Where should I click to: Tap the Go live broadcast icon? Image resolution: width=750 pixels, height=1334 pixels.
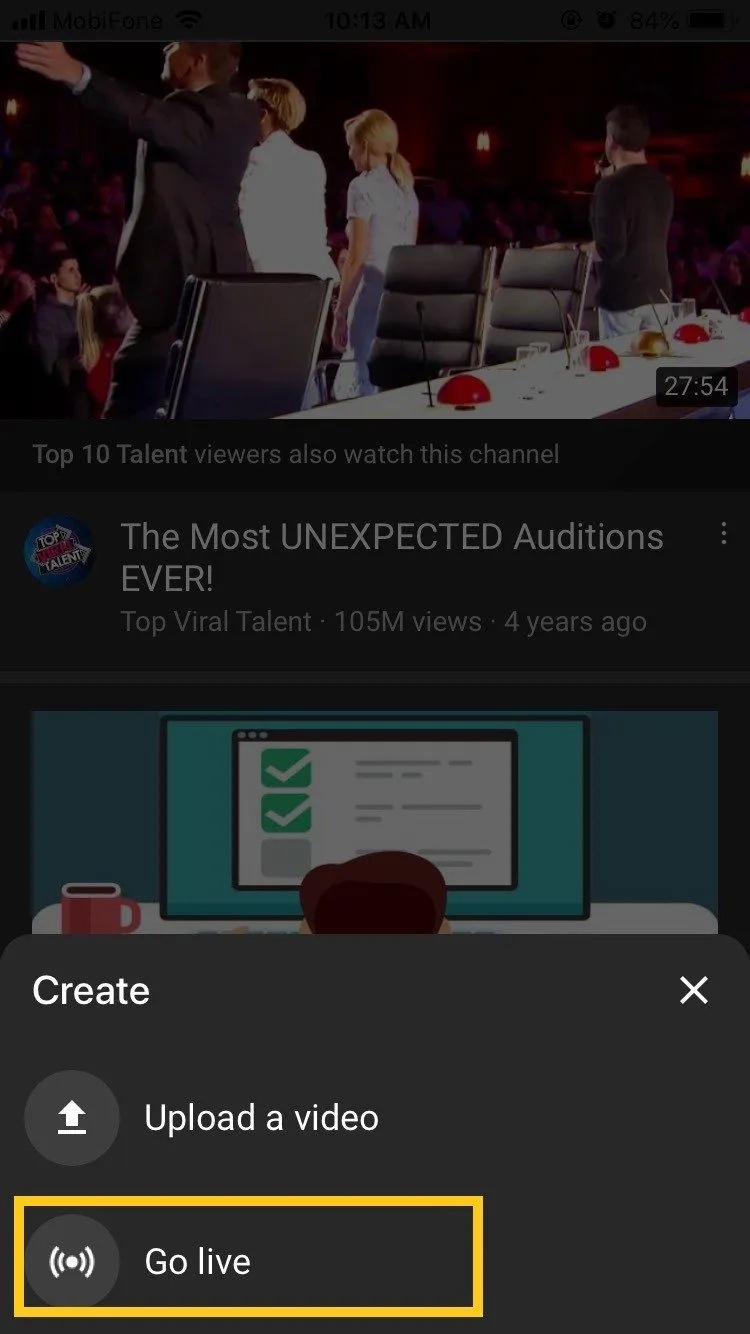click(x=71, y=1261)
